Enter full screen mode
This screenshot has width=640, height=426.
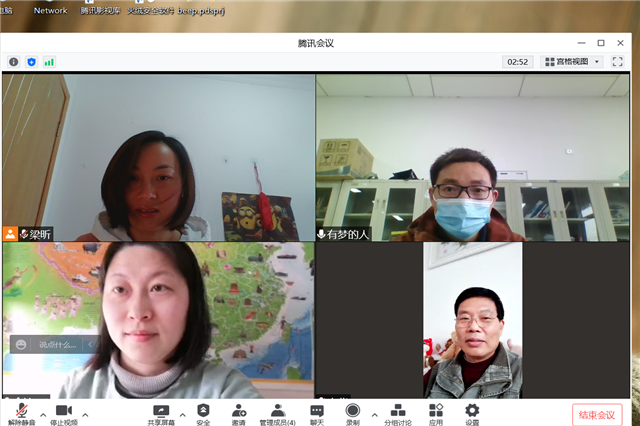coord(617,61)
